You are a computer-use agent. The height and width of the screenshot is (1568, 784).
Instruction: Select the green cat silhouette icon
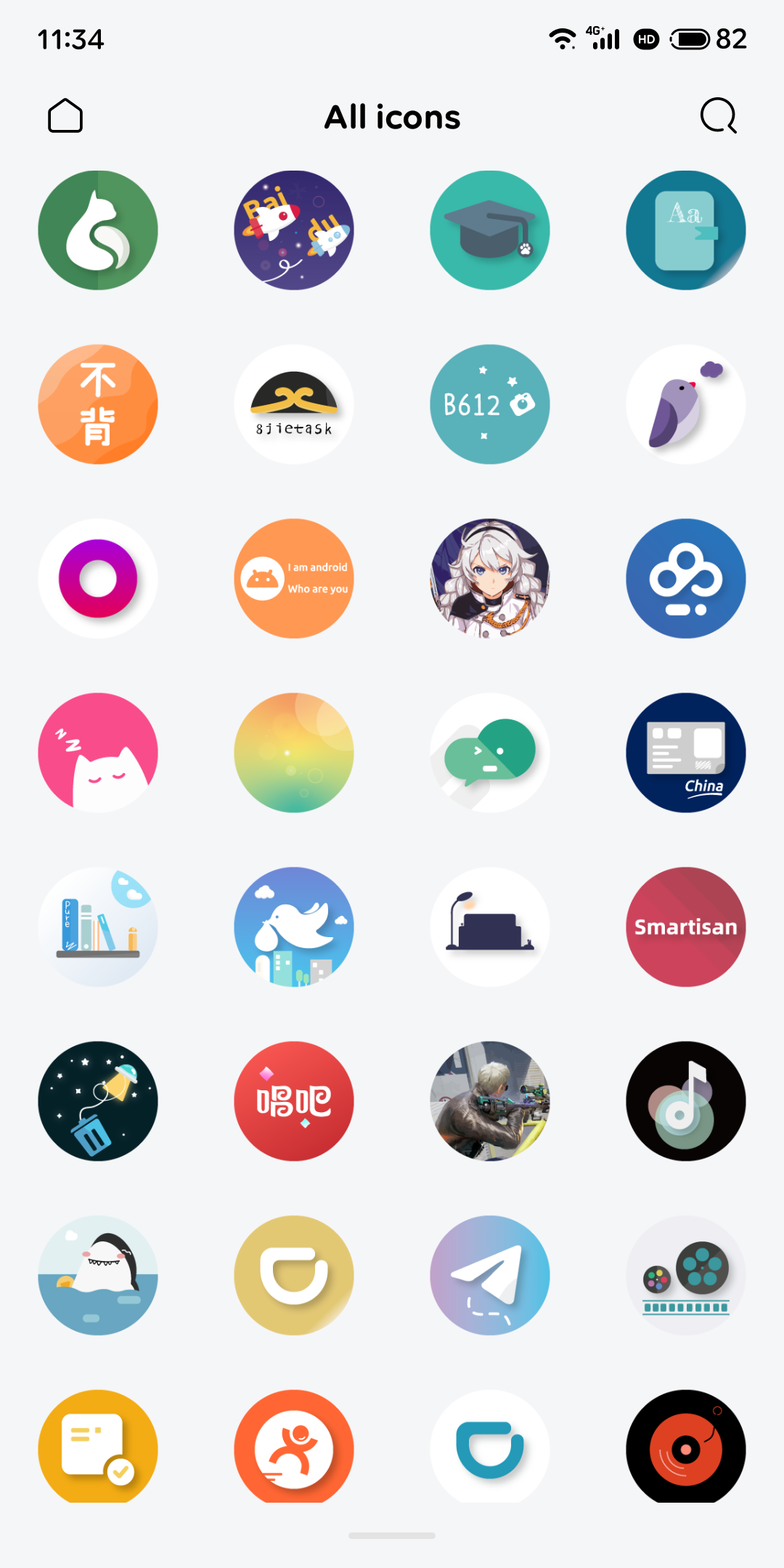tap(98, 230)
